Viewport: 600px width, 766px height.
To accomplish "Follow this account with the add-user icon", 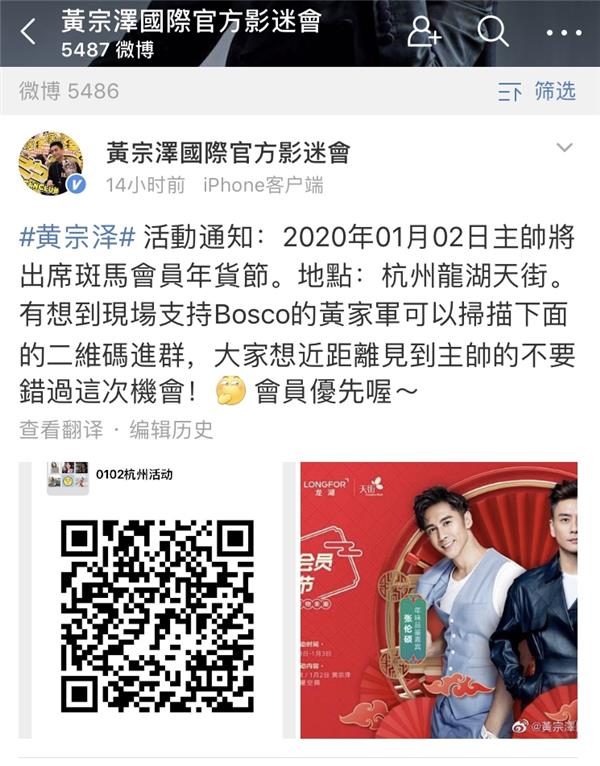I will 424,32.
